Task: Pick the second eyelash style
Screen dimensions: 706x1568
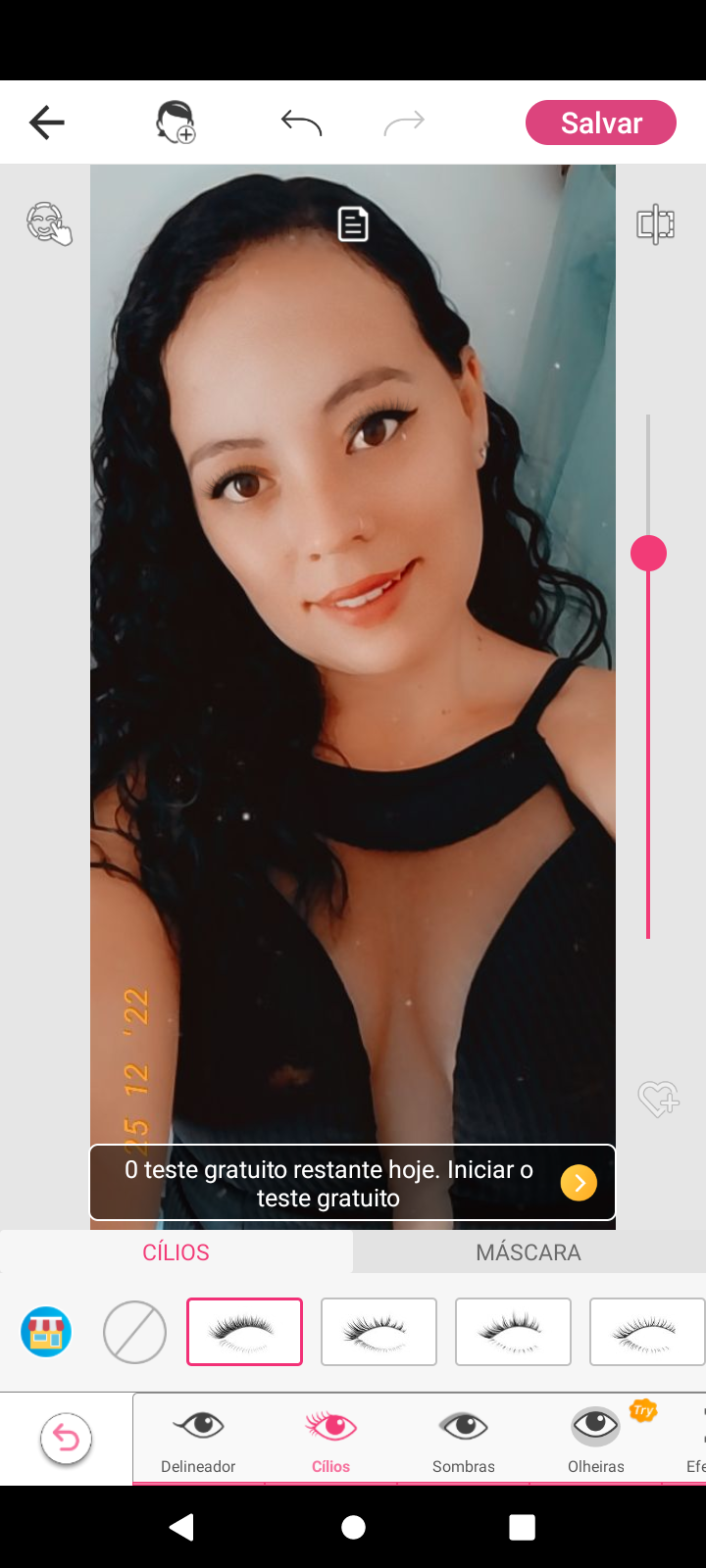Action: (x=378, y=1332)
